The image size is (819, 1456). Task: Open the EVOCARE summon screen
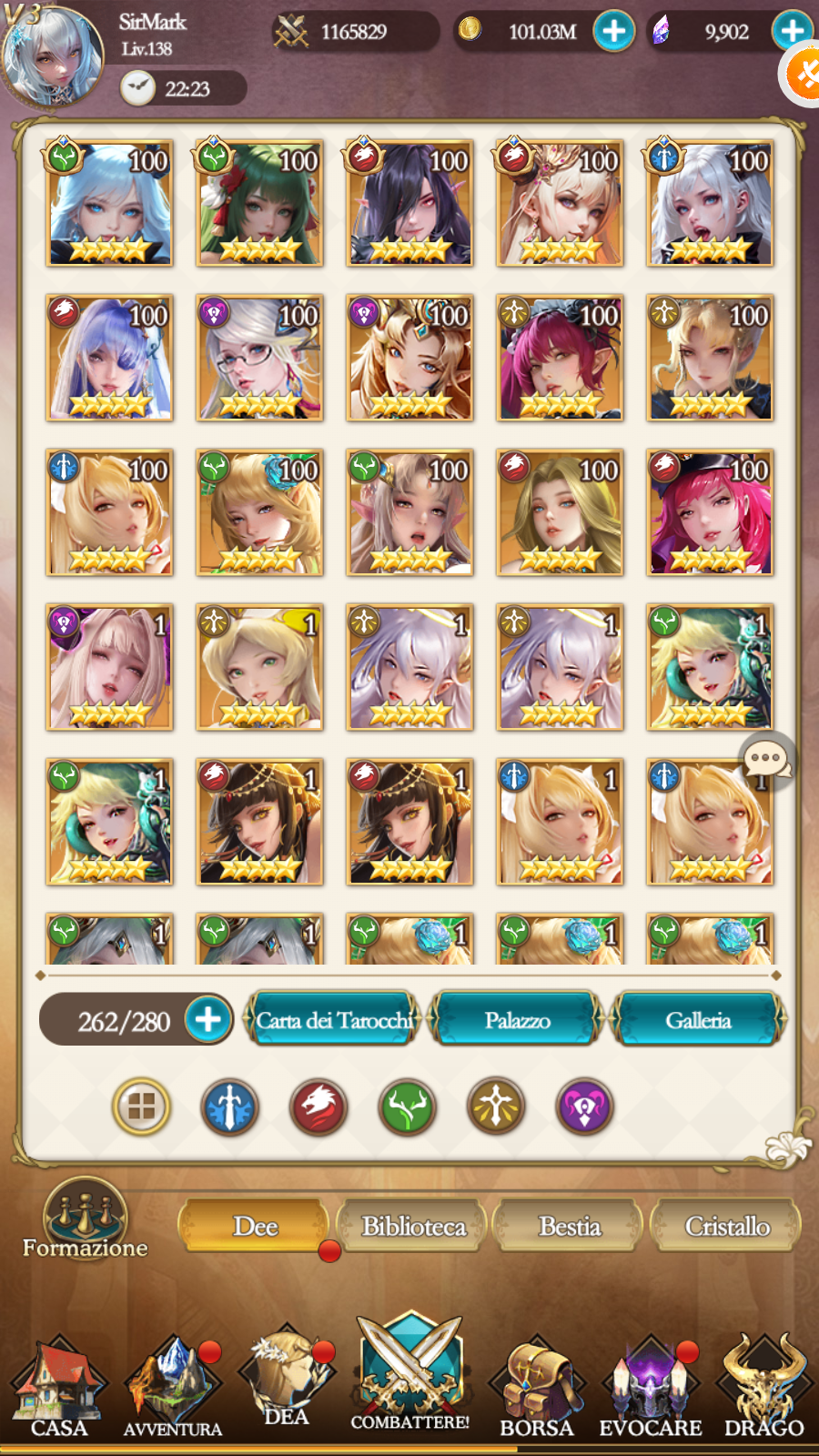coord(651,1388)
